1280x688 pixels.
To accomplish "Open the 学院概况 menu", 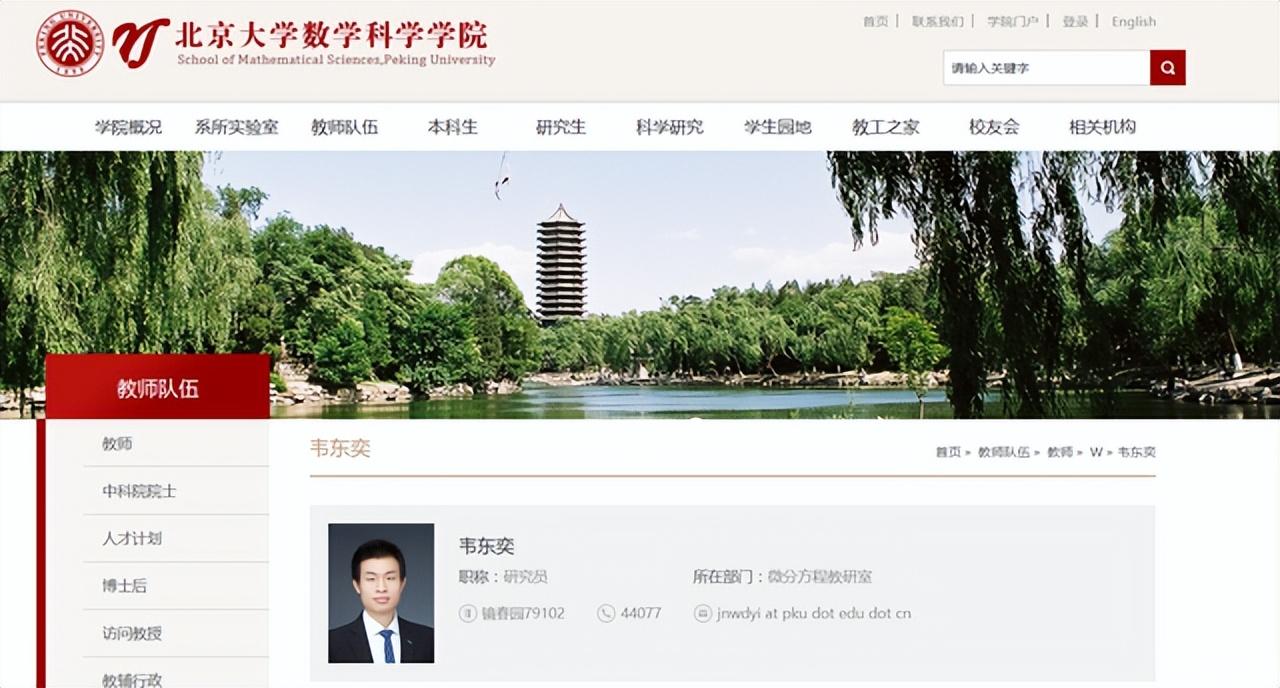I will [128, 127].
